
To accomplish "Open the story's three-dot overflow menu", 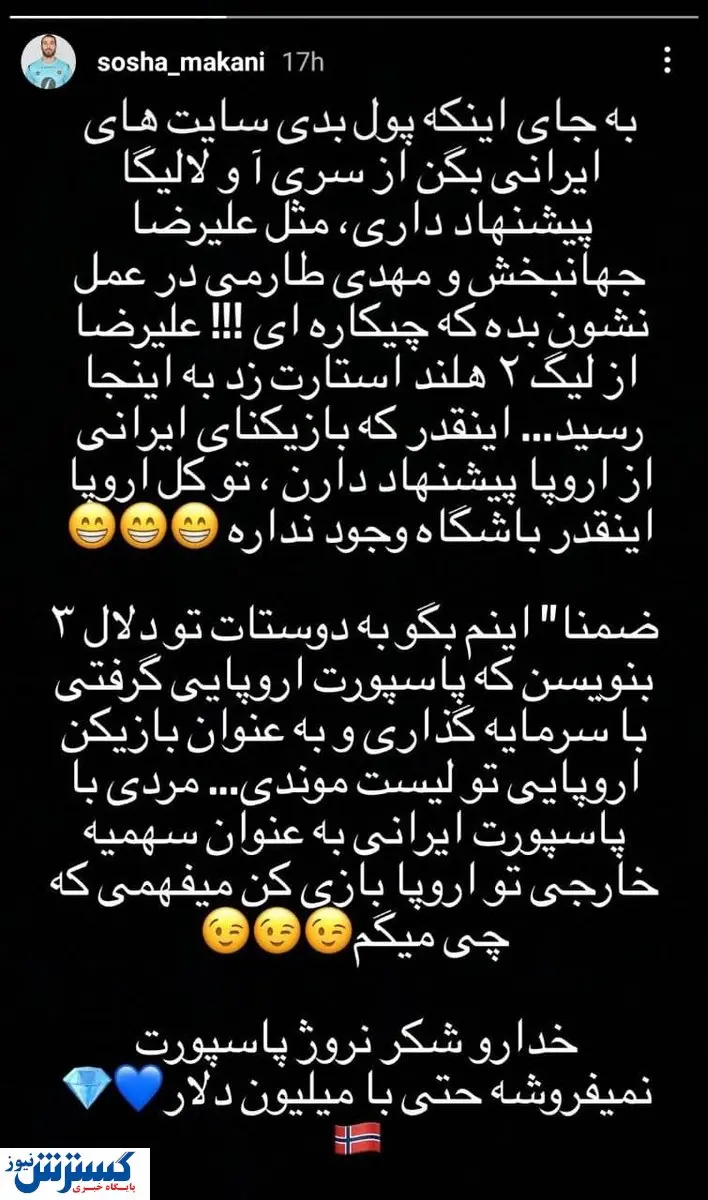I will coord(669,62).
